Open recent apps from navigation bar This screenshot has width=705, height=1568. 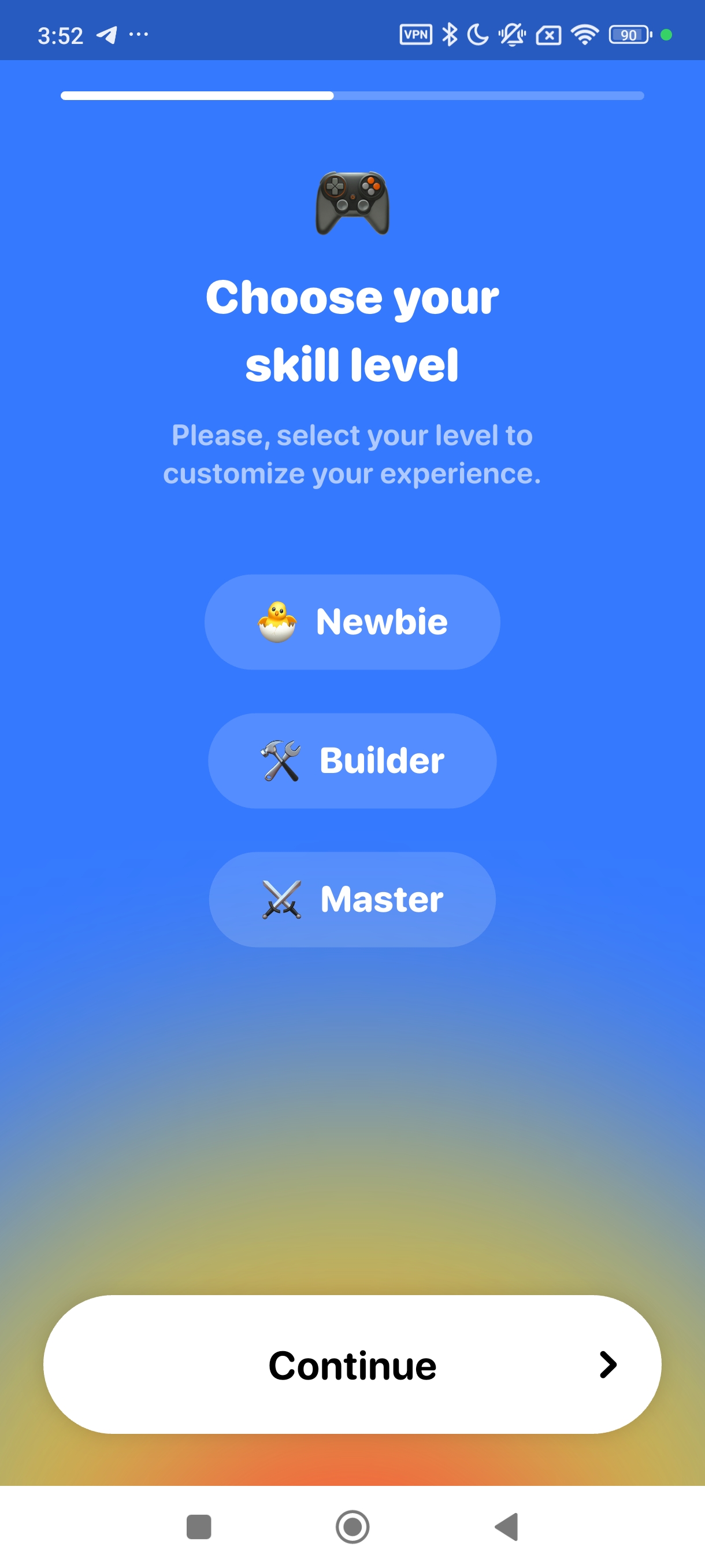click(198, 1526)
